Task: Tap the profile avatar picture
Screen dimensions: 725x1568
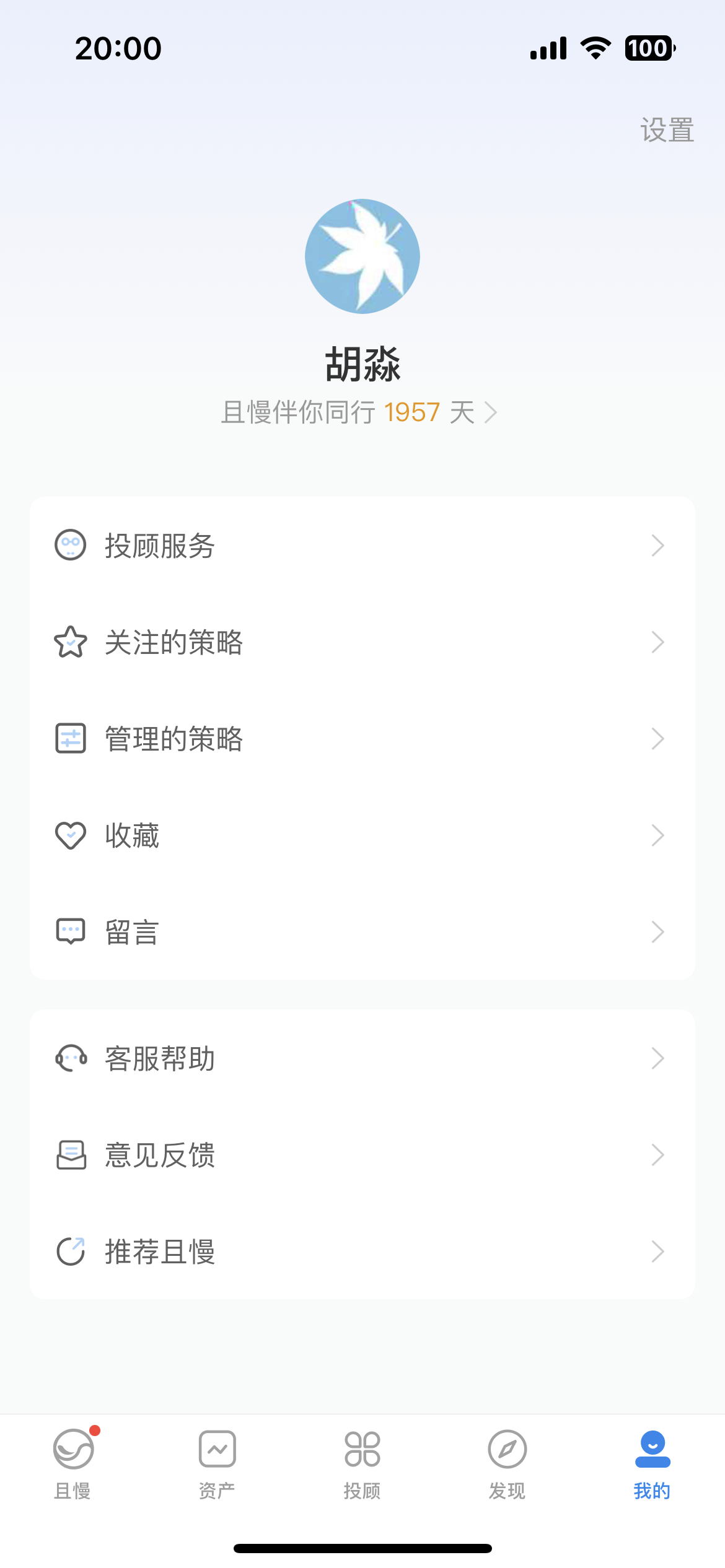Action: pyautogui.click(x=362, y=256)
